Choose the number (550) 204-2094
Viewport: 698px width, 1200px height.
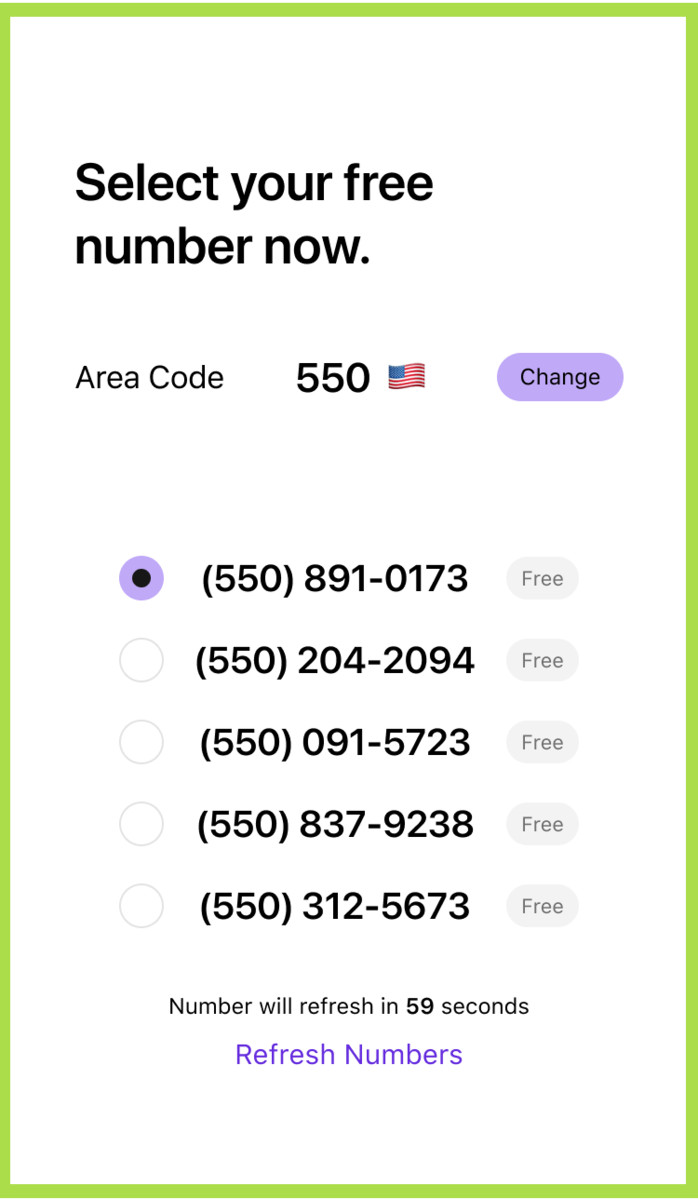click(141, 660)
